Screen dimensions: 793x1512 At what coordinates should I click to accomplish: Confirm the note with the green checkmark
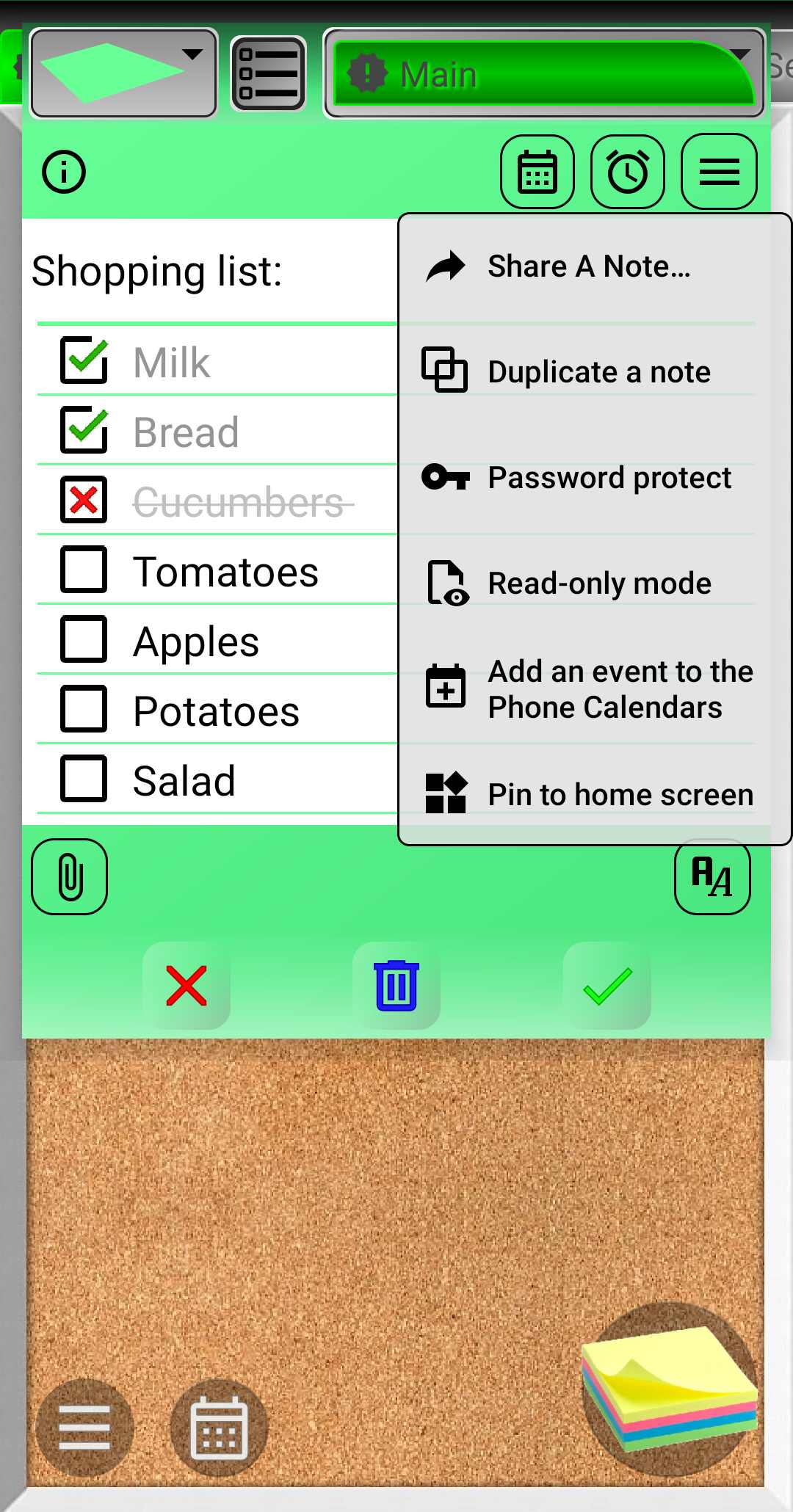(x=607, y=986)
